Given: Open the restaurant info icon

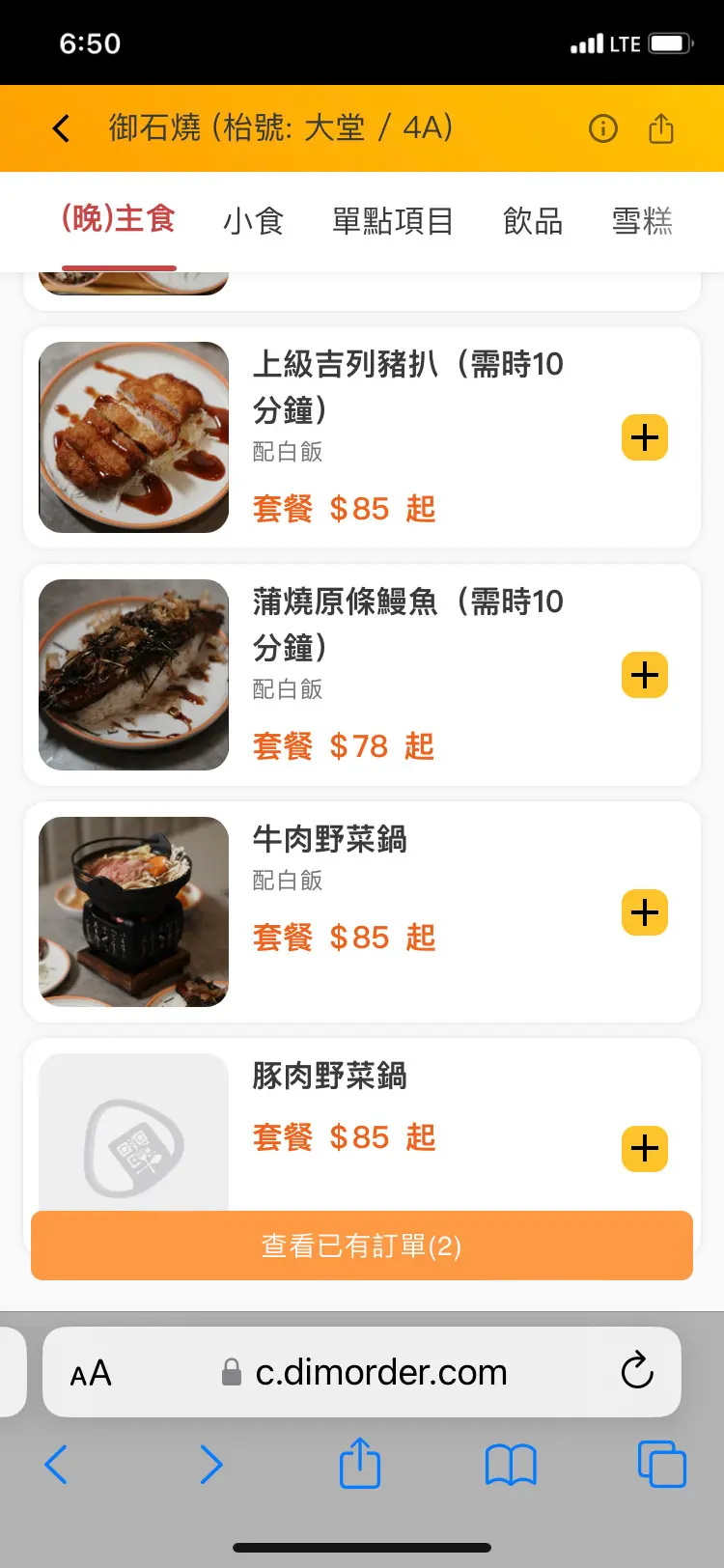Looking at the screenshot, I should pyautogui.click(x=603, y=128).
